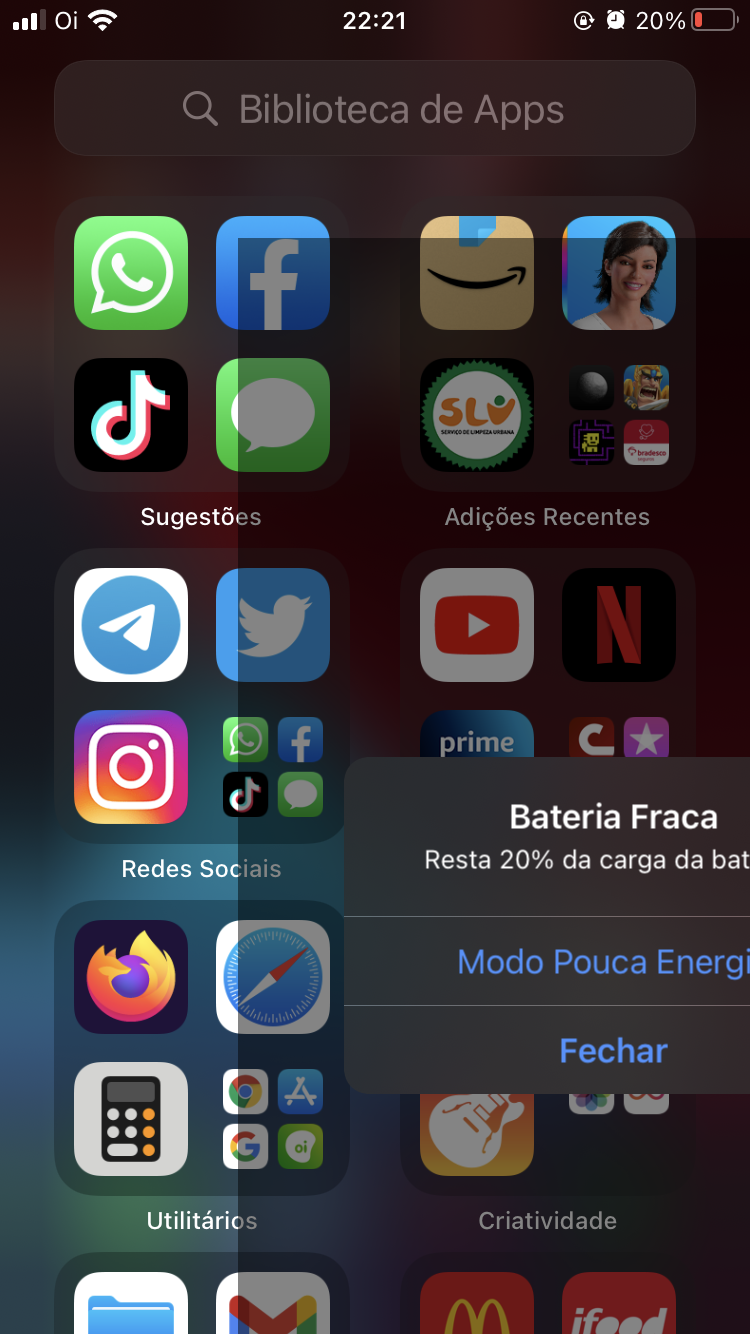
Task: Launch the large TikTok app icon
Action: (x=131, y=415)
